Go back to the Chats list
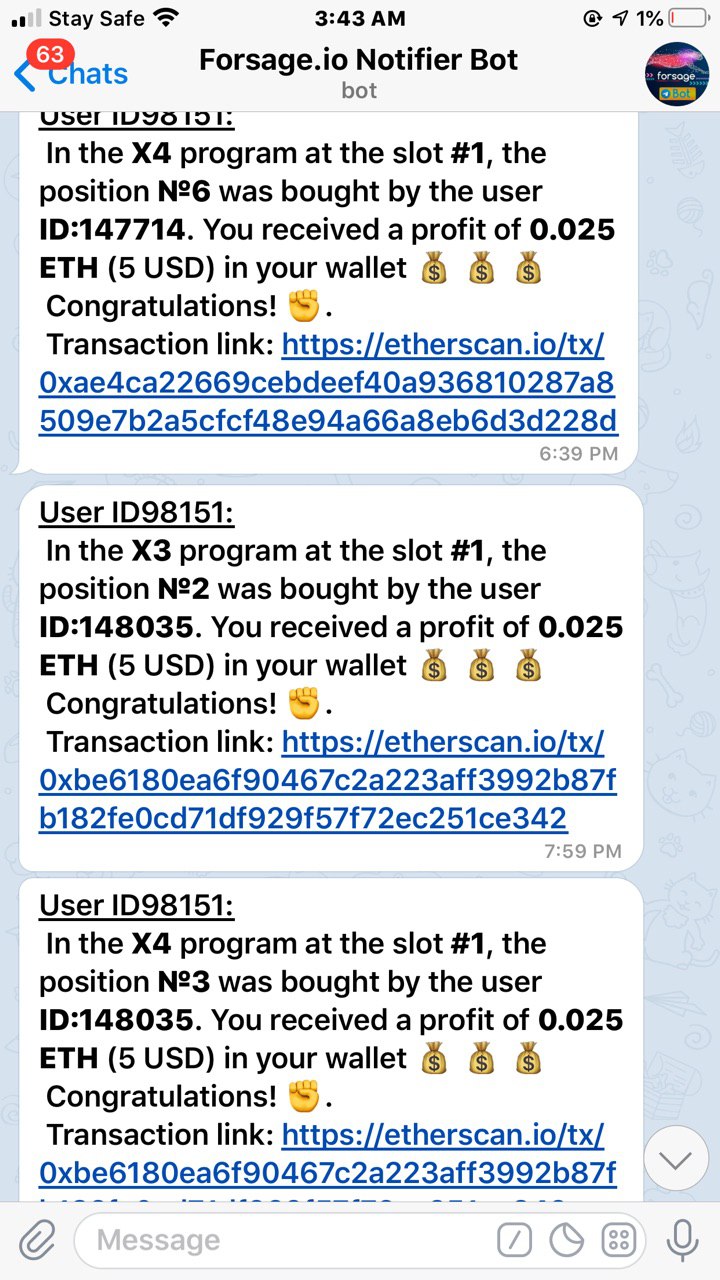The width and height of the screenshot is (720, 1280). (x=70, y=73)
